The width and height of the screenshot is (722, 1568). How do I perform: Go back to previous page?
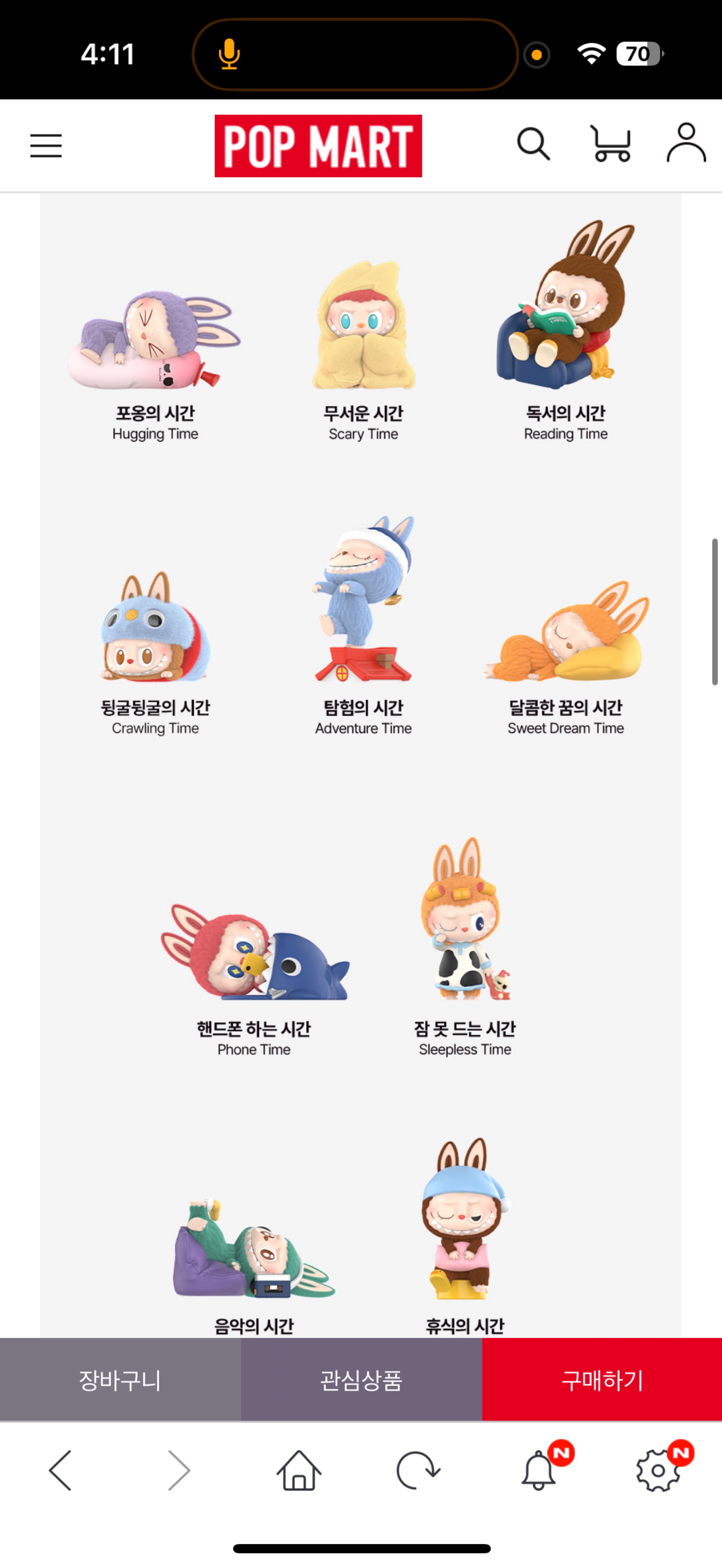[x=60, y=1470]
